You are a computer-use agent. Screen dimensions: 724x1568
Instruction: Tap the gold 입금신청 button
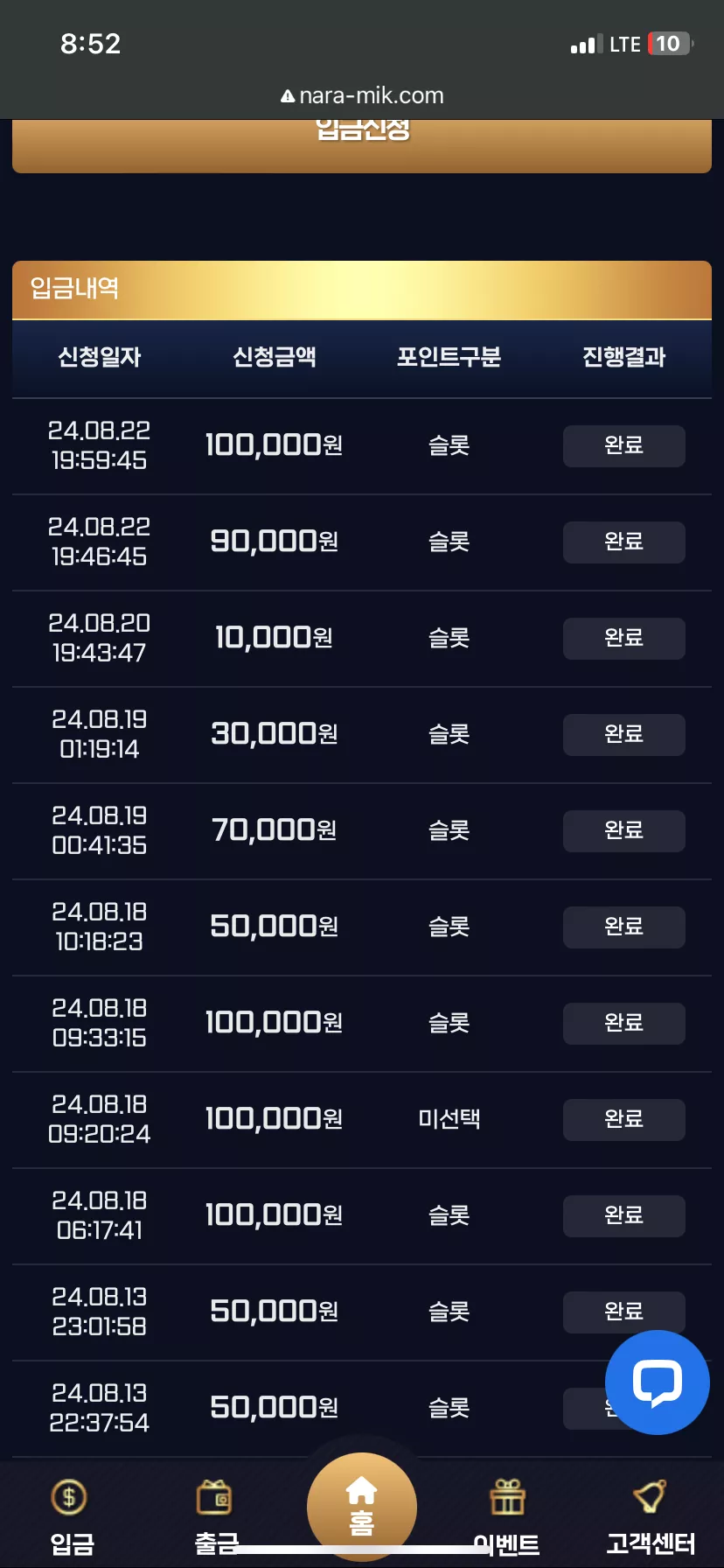(x=362, y=146)
